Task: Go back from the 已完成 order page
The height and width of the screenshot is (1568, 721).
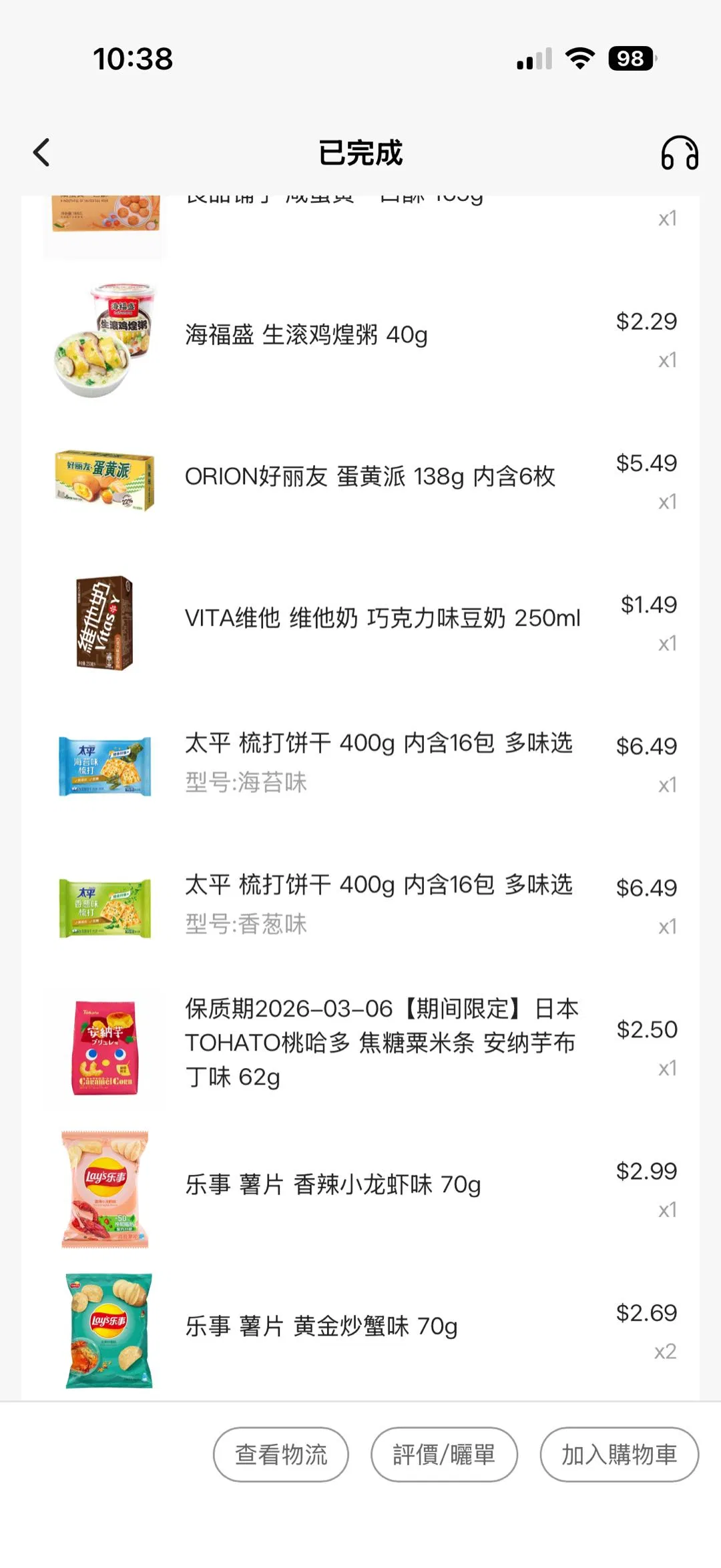Action: [x=41, y=153]
